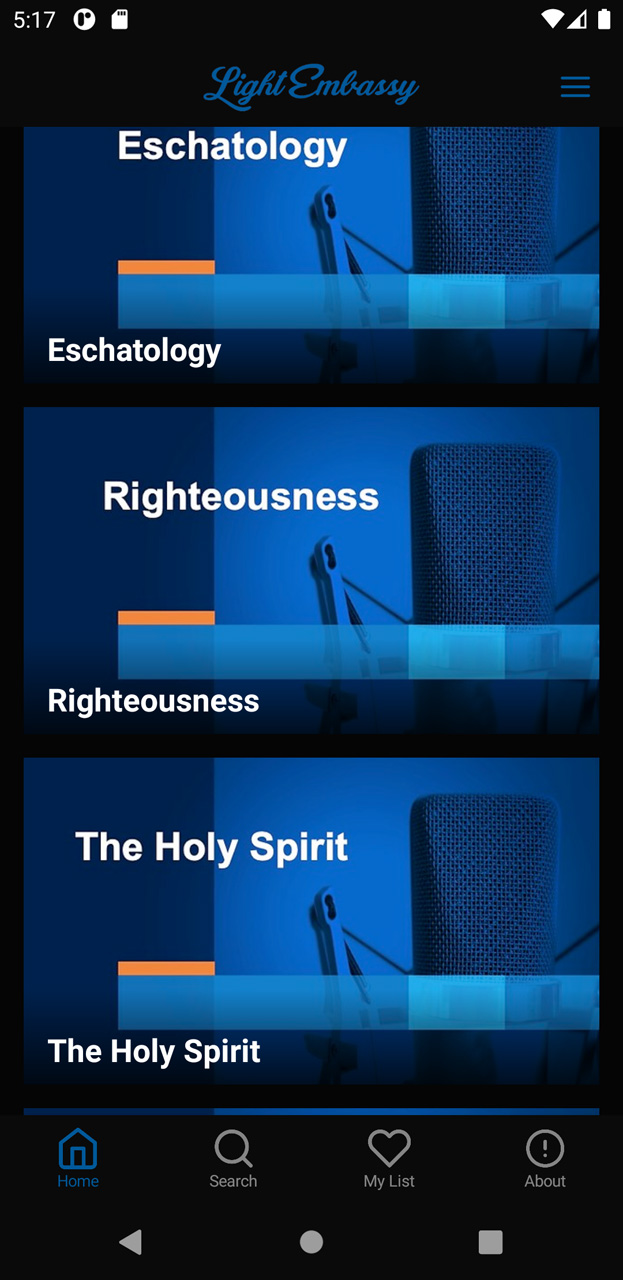Image resolution: width=623 pixels, height=1280 pixels.
Task: Tap the system back button
Action: [x=130, y=1242]
